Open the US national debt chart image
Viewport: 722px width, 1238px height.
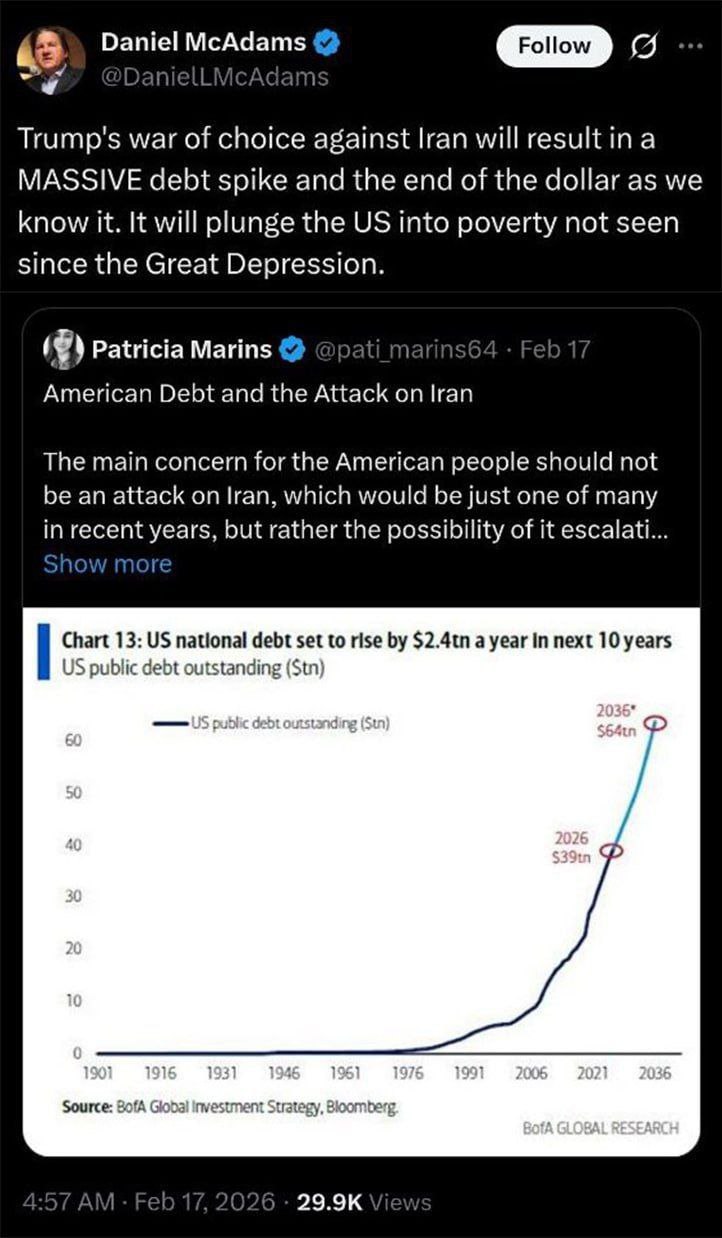(x=360, y=880)
